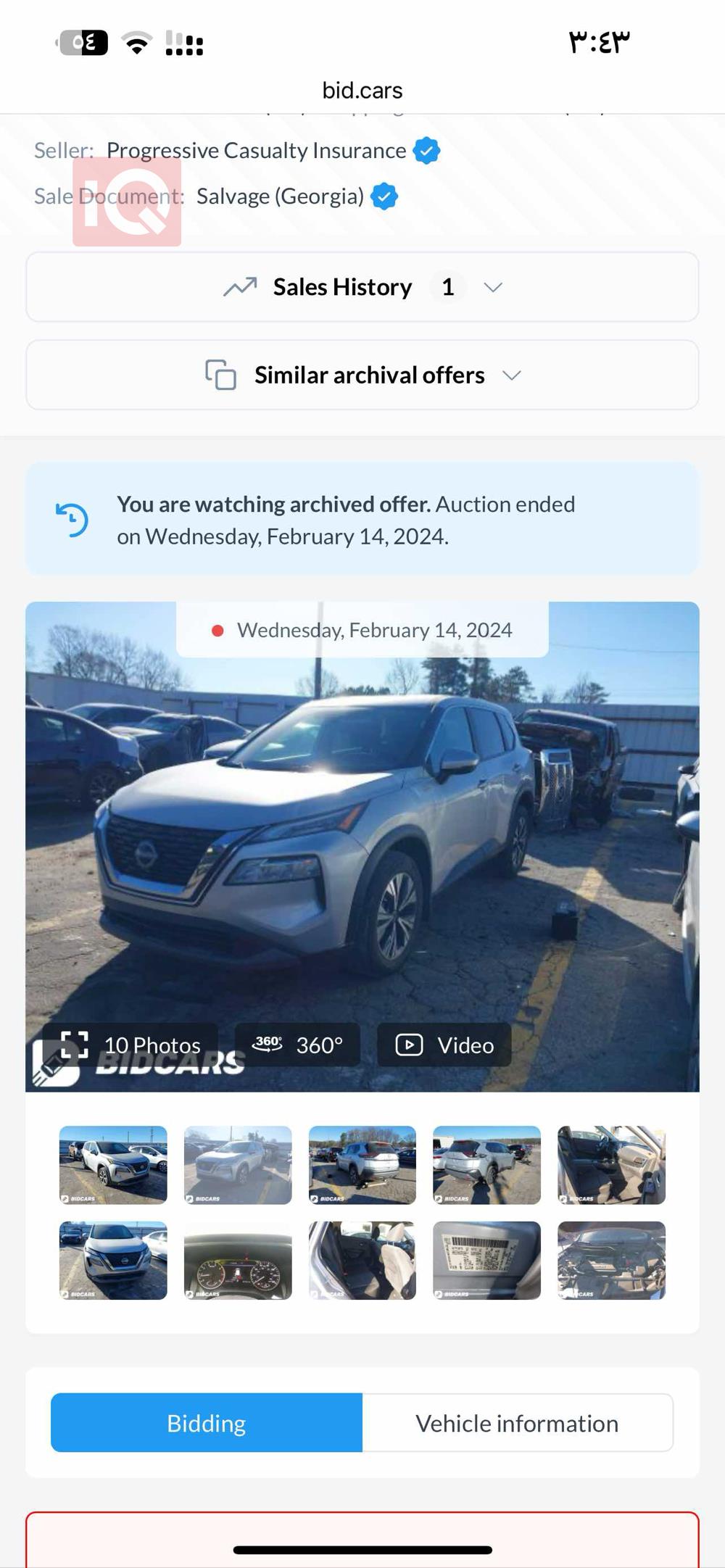Open the engine bay thumbnail

(x=611, y=1260)
